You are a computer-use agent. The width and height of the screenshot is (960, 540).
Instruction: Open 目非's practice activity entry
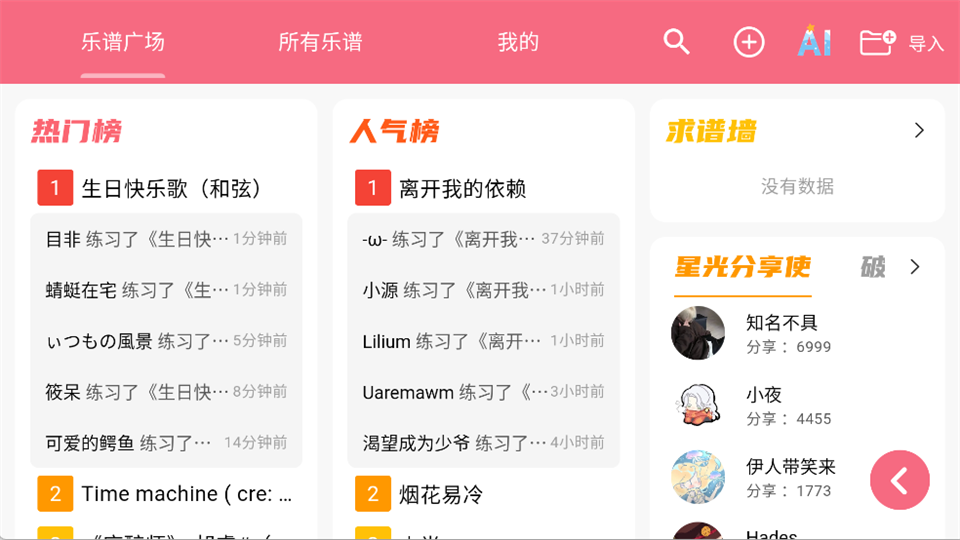[x=166, y=239]
